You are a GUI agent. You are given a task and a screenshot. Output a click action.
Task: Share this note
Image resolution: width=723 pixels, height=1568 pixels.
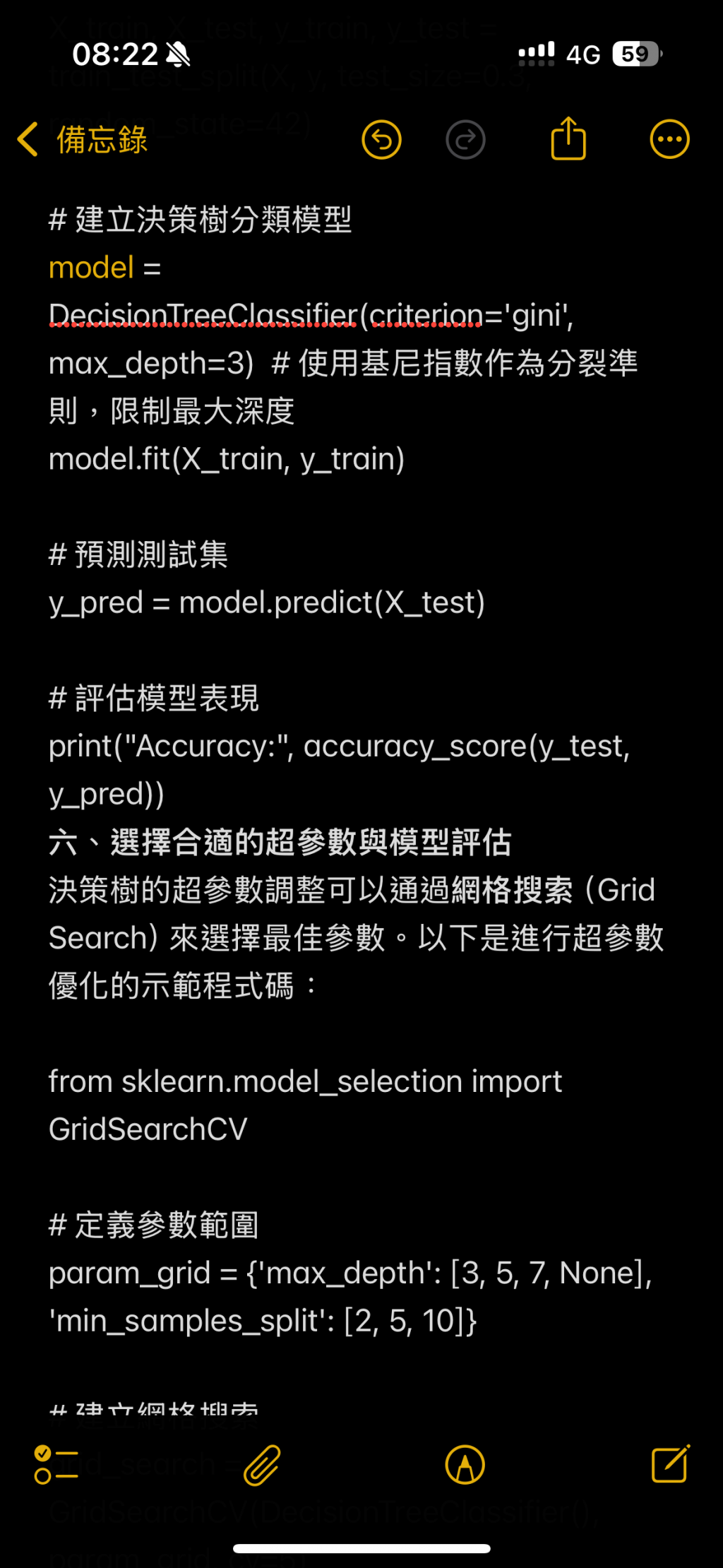coord(568,138)
